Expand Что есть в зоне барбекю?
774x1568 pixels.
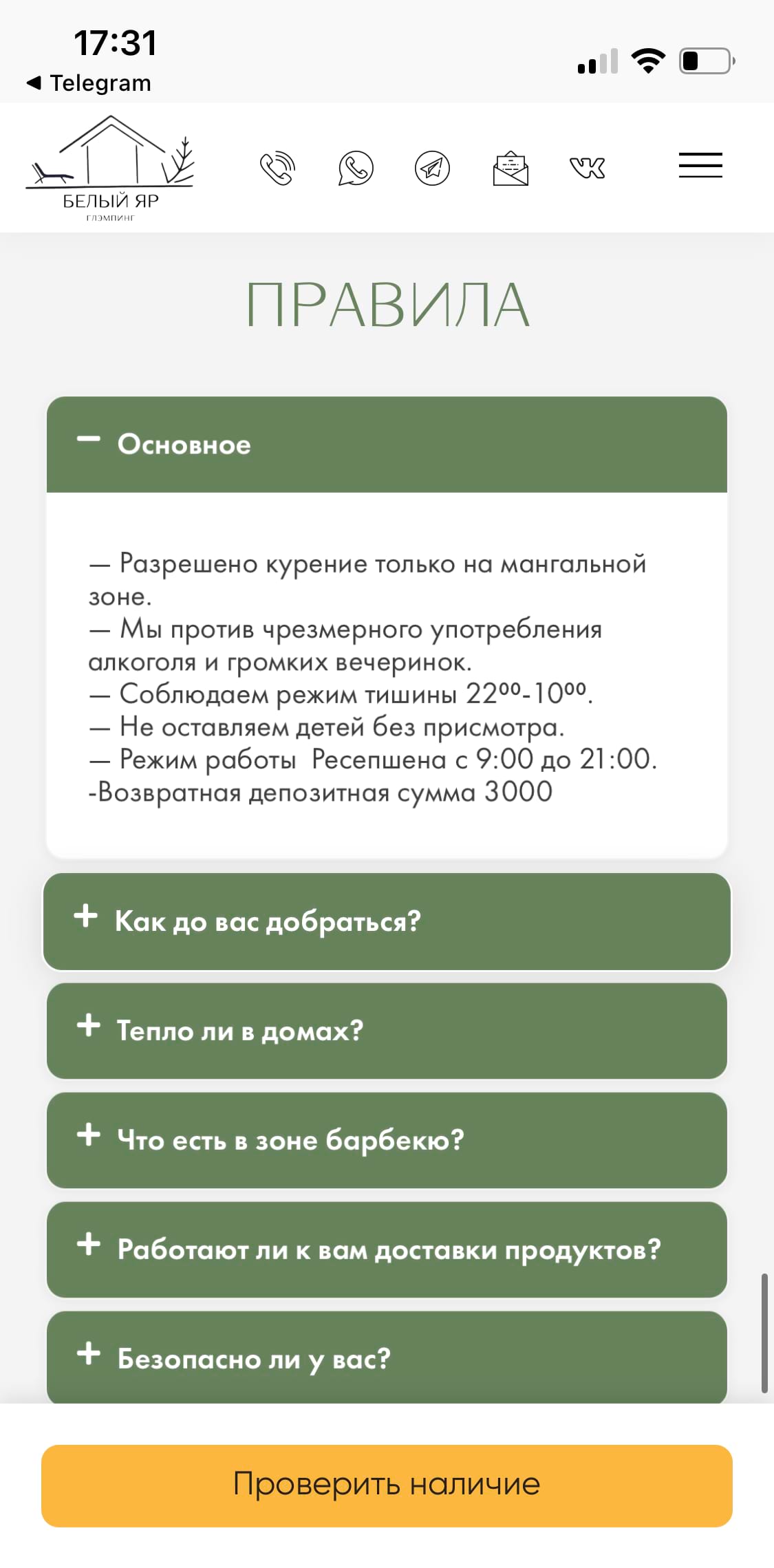pyautogui.click(x=387, y=1140)
